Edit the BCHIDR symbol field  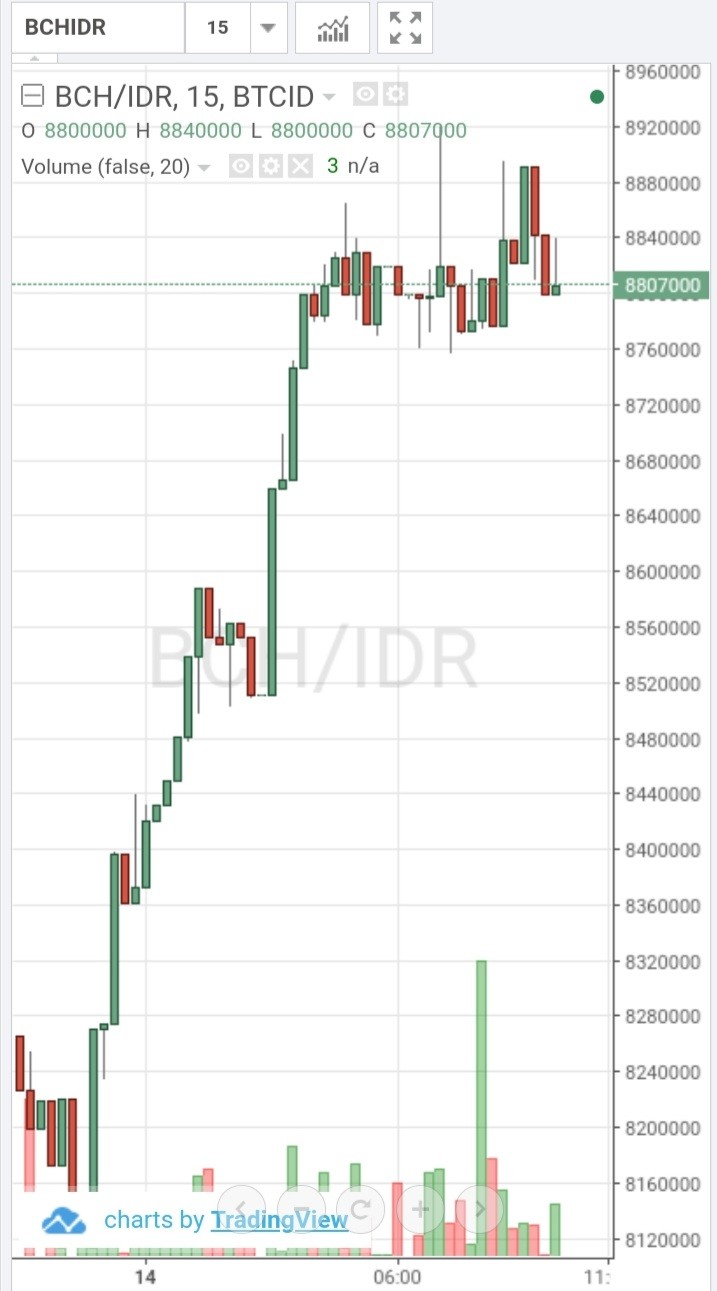(98, 27)
